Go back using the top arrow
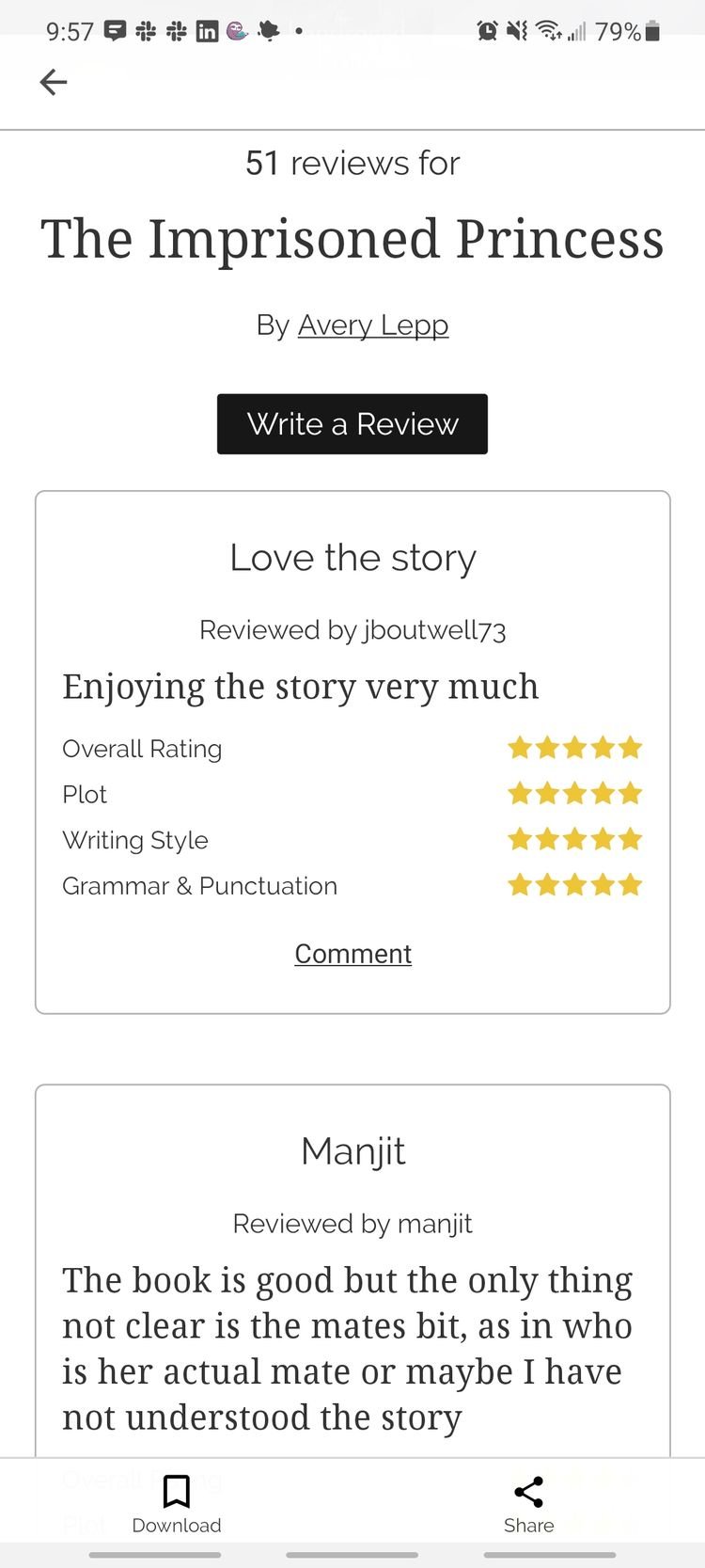The height and width of the screenshot is (1568, 705). tap(54, 83)
